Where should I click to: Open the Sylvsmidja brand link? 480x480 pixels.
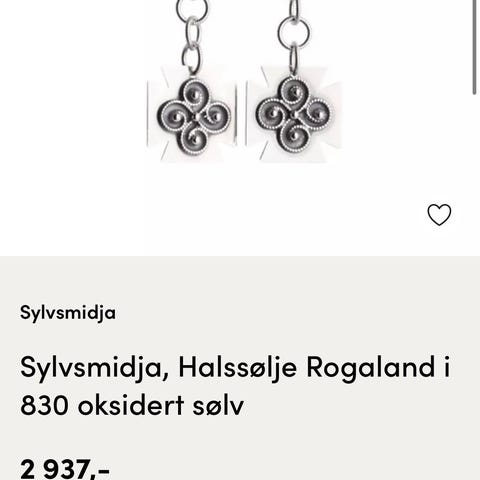coord(68,313)
